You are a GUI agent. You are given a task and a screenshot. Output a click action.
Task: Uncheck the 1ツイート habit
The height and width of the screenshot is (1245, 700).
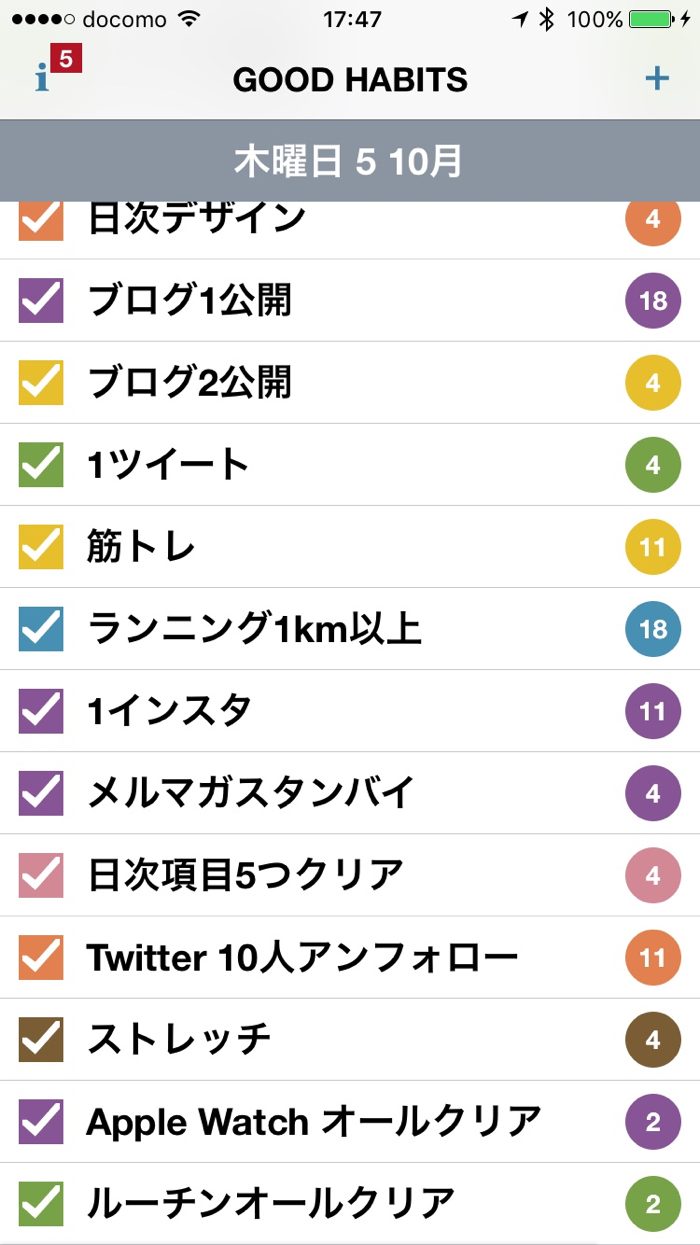[41, 464]
